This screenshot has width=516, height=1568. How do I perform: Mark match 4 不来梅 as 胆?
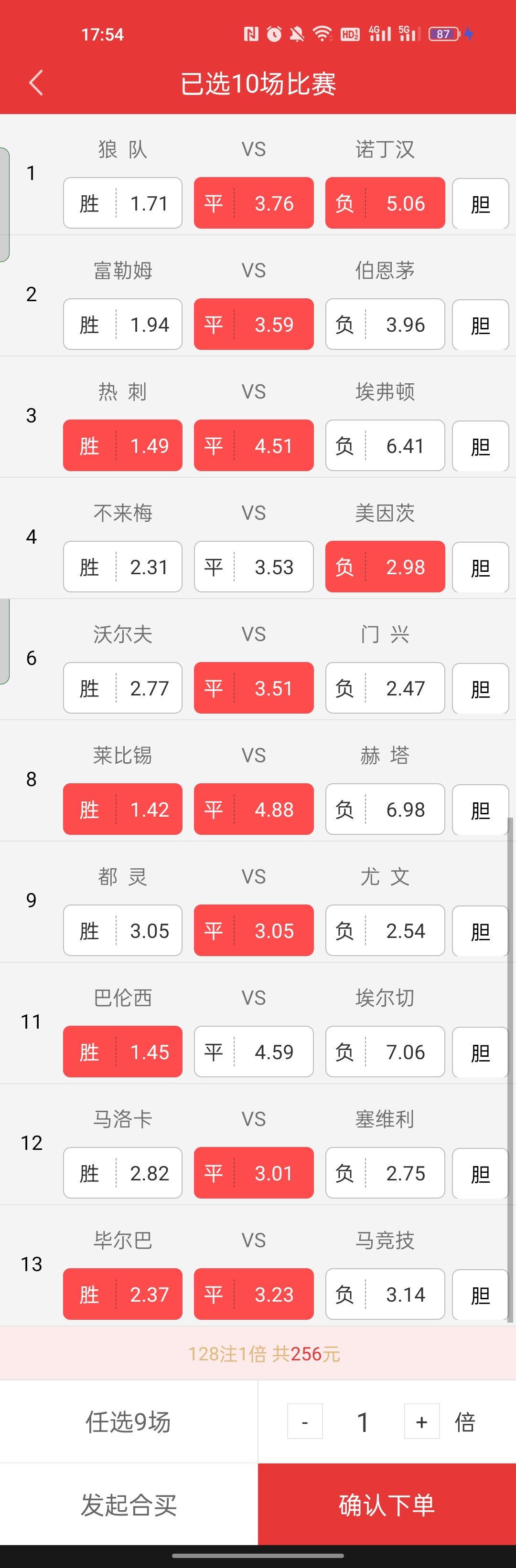[x=480, y=568]
